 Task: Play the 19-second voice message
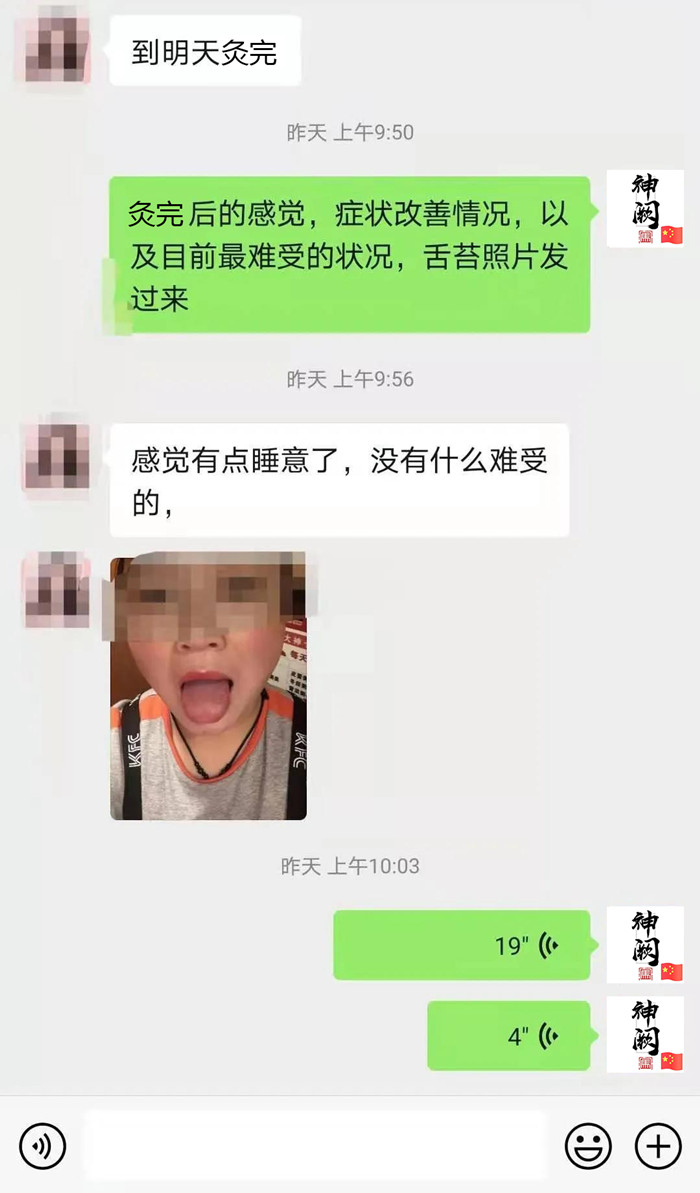(462, 945)
